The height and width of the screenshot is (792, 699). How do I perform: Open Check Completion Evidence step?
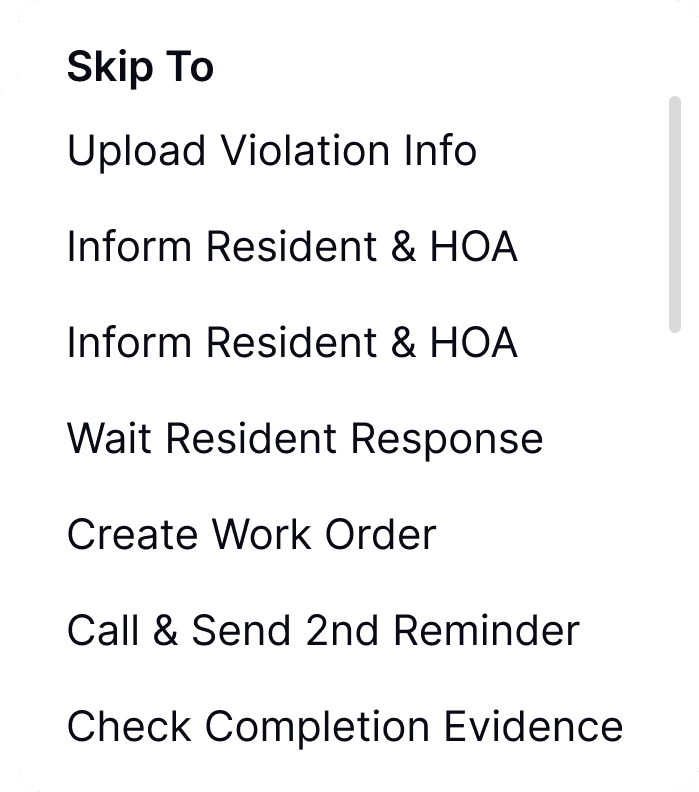pyautogui.click(x=345, y=726)
